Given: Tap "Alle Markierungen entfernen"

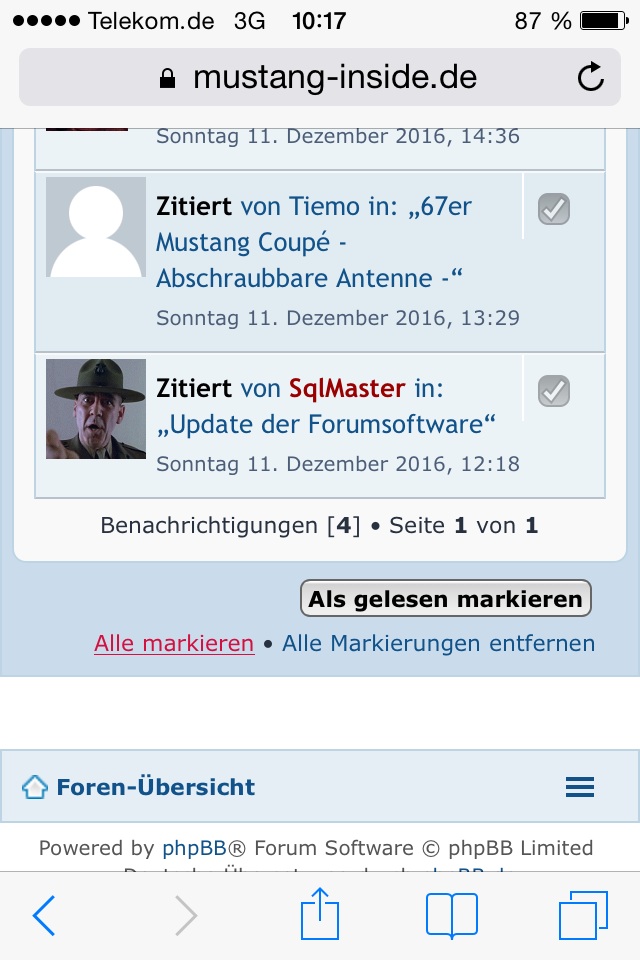Looking at the screenshot, I should click(438, 643).
